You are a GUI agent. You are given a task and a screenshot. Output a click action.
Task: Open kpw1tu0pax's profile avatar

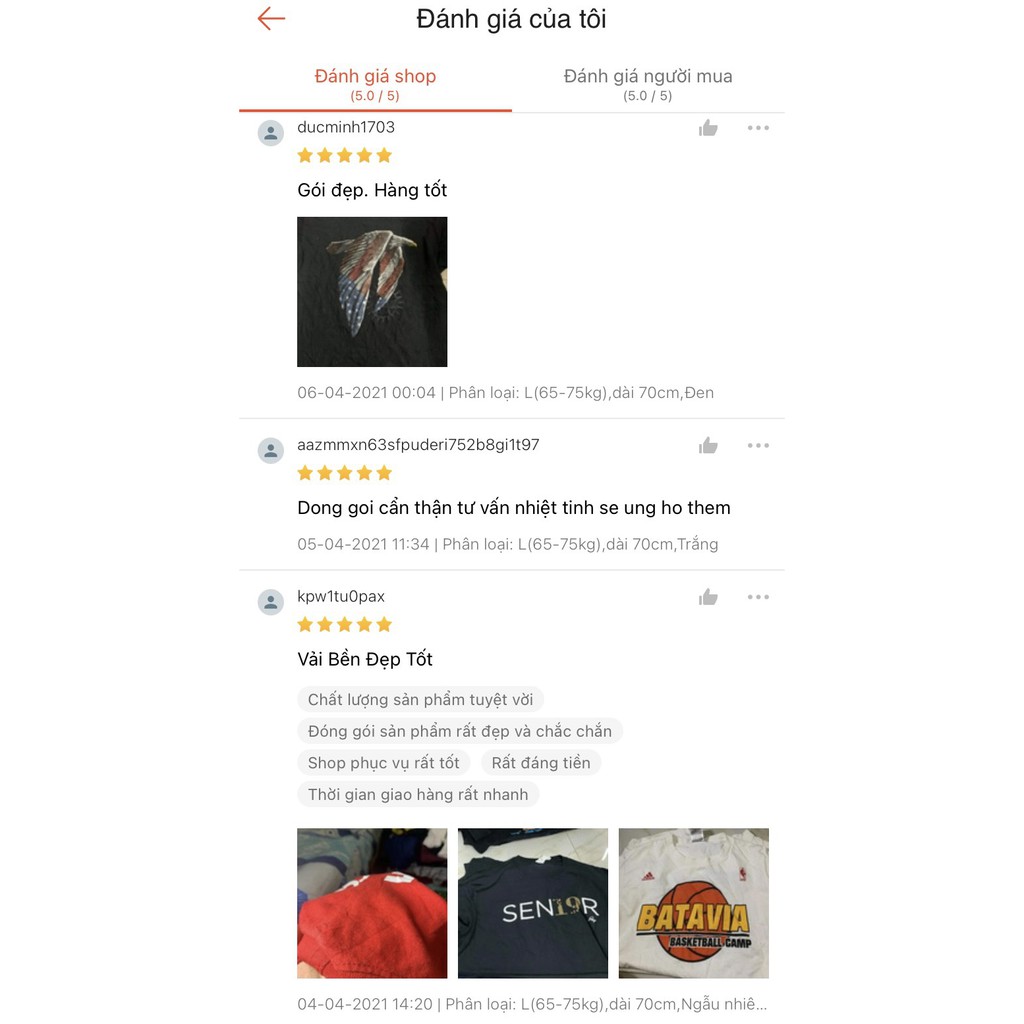[x=271, y=602]
